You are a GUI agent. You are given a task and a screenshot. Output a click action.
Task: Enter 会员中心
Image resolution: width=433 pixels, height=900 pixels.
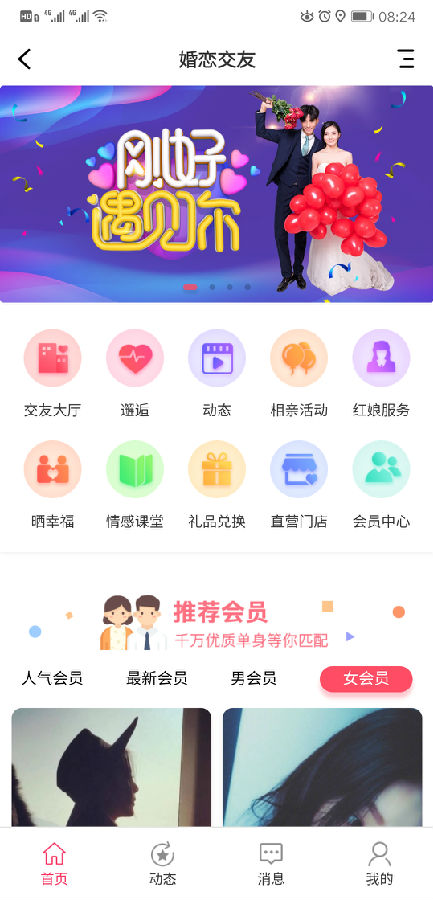pos(381,484)
